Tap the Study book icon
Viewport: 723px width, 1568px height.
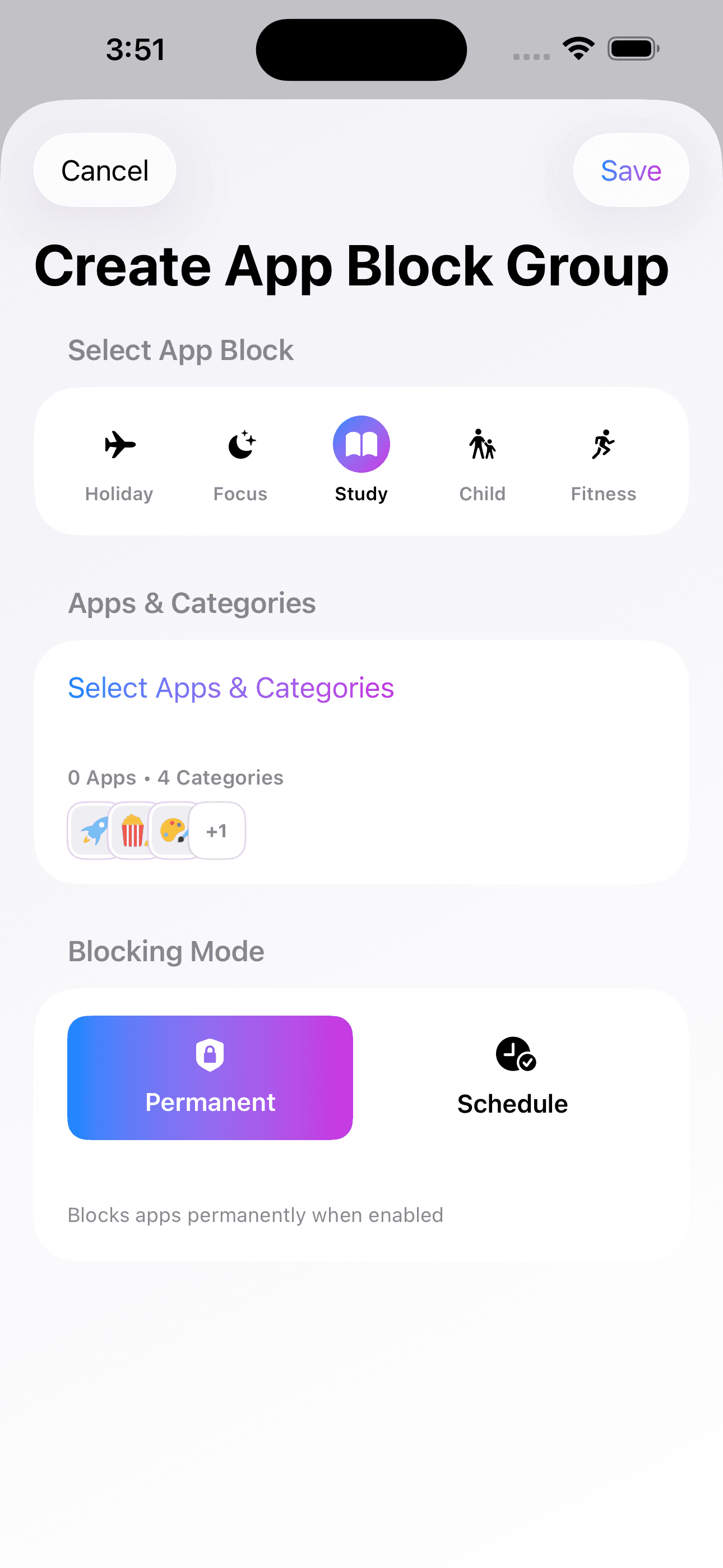coord(361,444)
